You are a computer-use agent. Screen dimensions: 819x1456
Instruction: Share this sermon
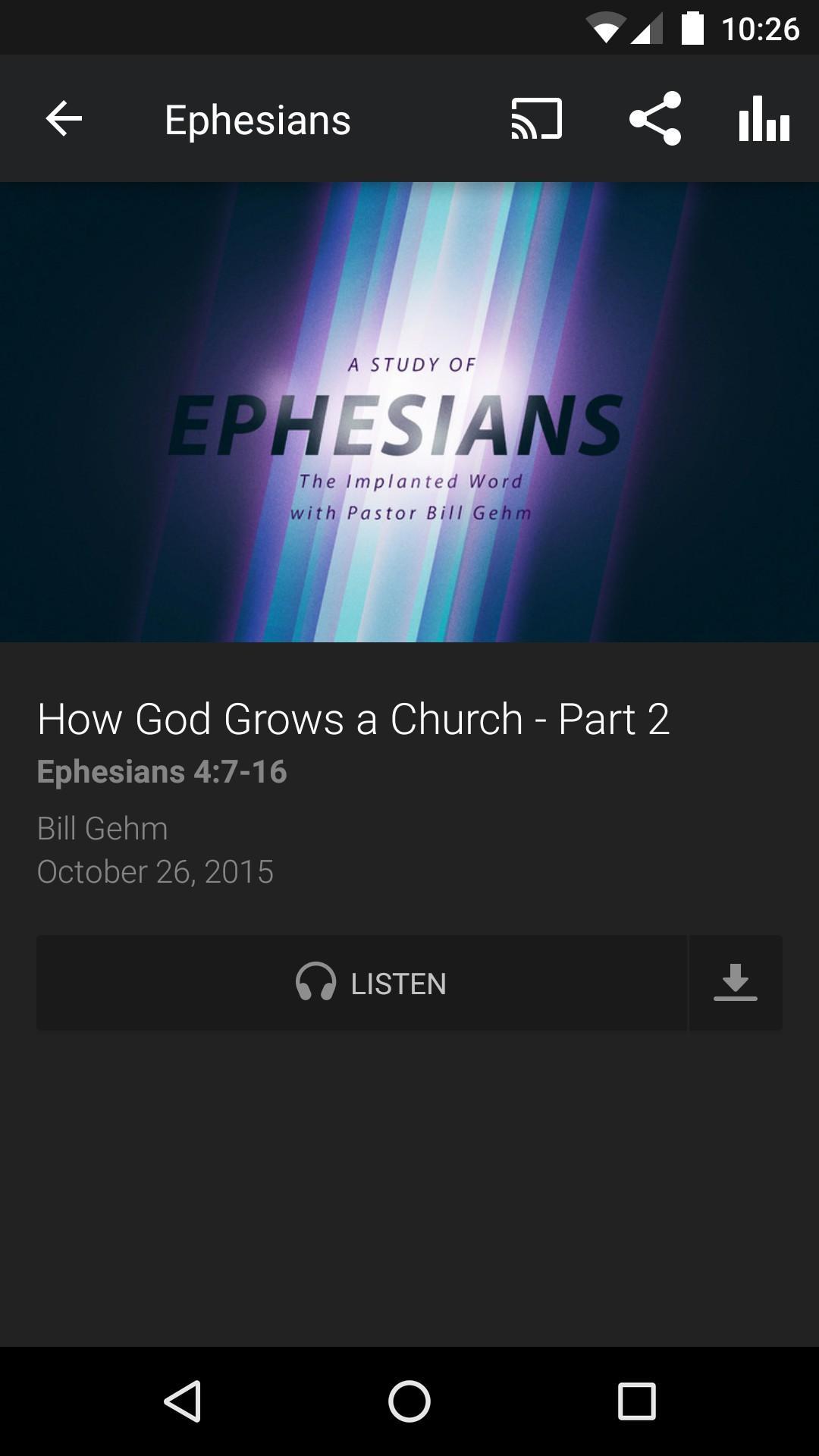pyautogui.click(x=655, y=119)
